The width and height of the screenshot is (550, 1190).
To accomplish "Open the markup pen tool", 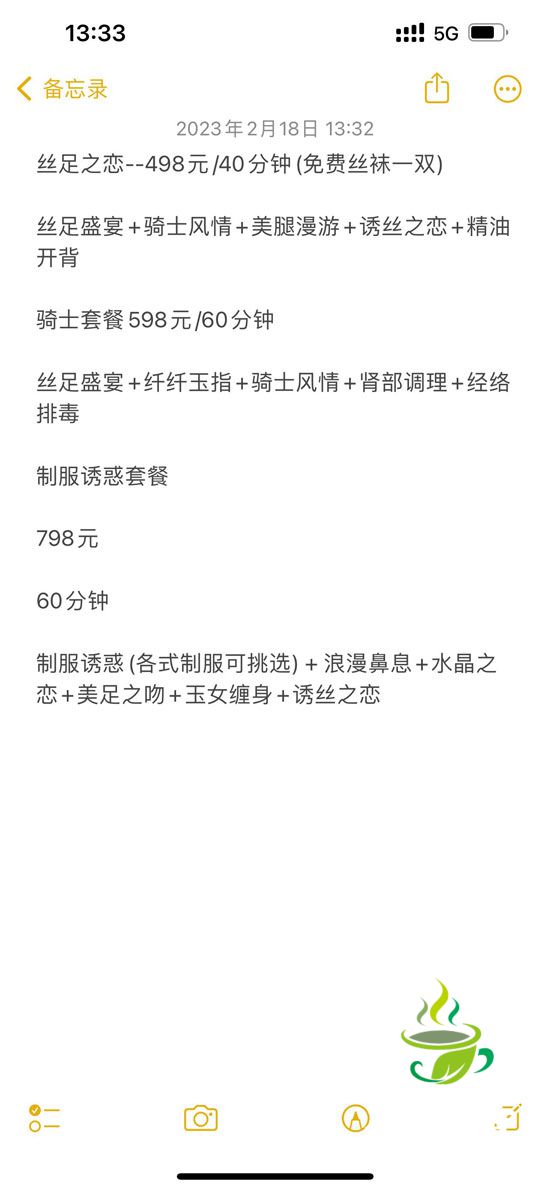I will click(356, 1118).
